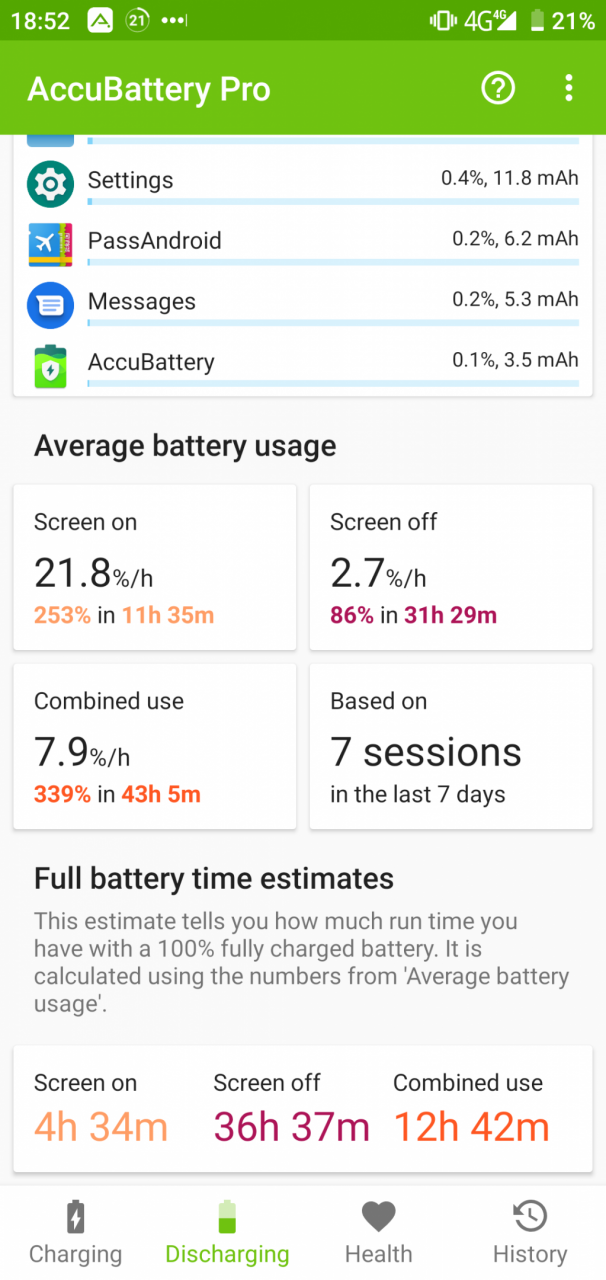Open the overflow menu

(x=568, y=89)
